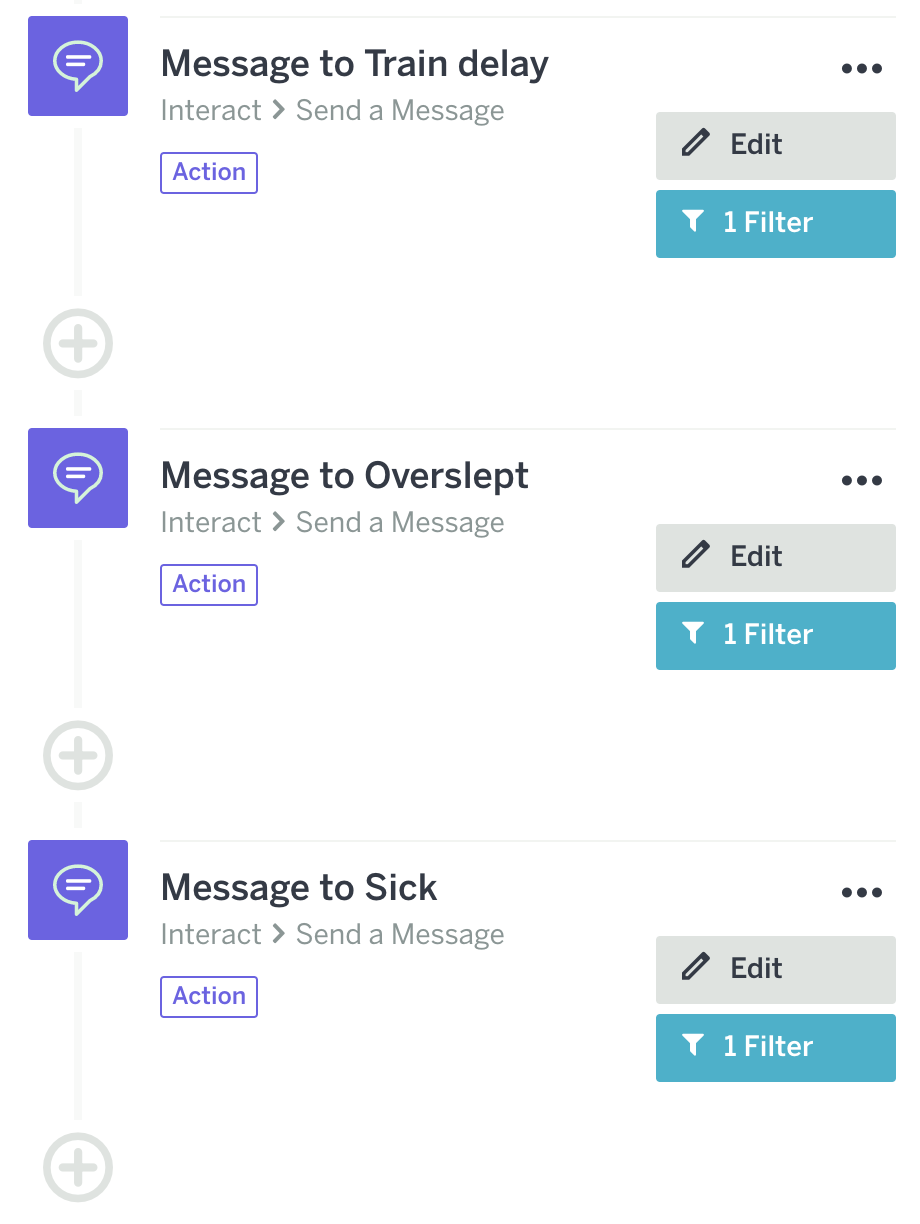Image resolution: width=920 pixels, height=1224 pixels.
Task: Add a step below Message to Overslept
Action: pos(78,756)
